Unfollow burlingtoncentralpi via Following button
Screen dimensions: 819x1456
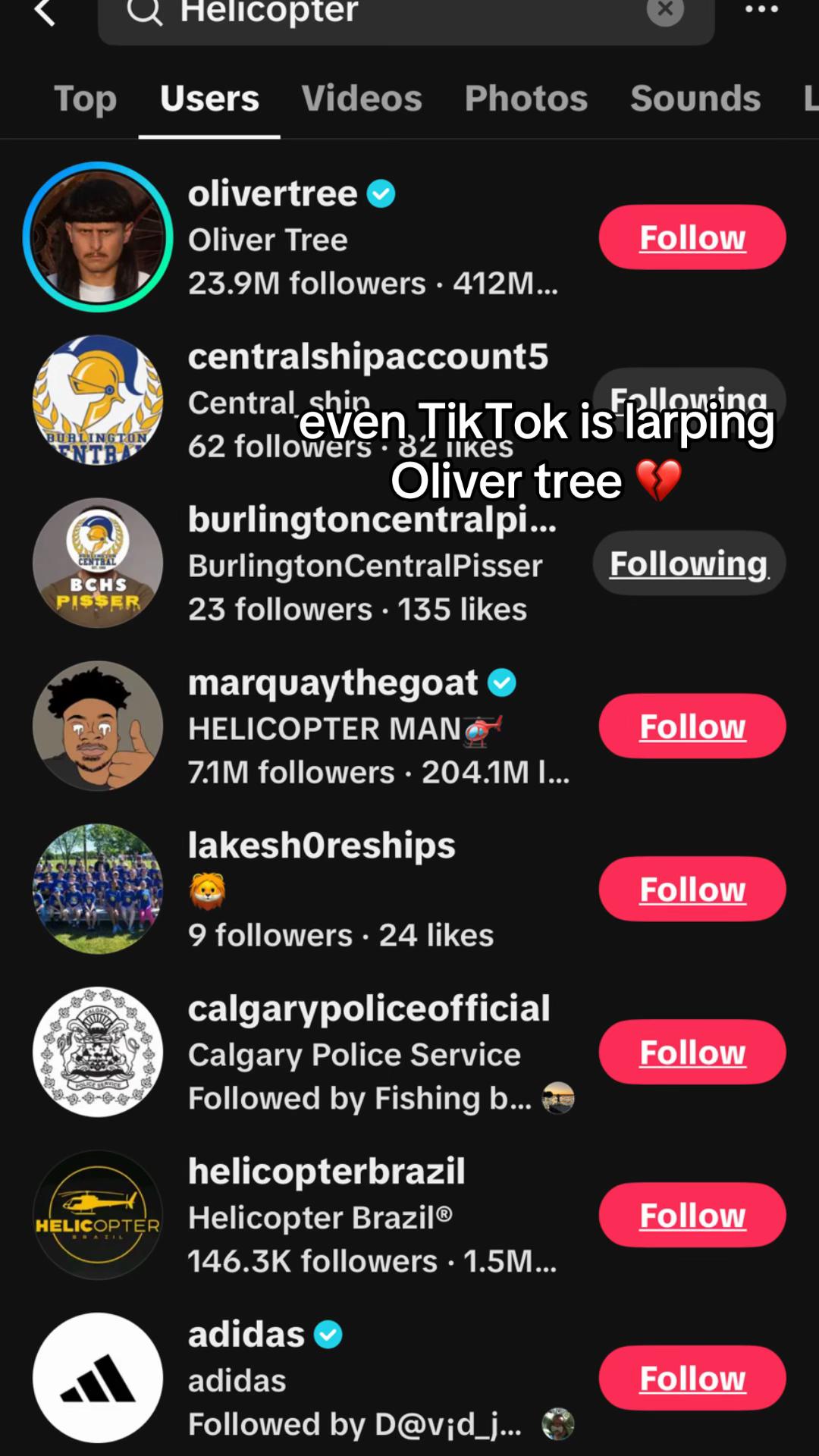689,563
